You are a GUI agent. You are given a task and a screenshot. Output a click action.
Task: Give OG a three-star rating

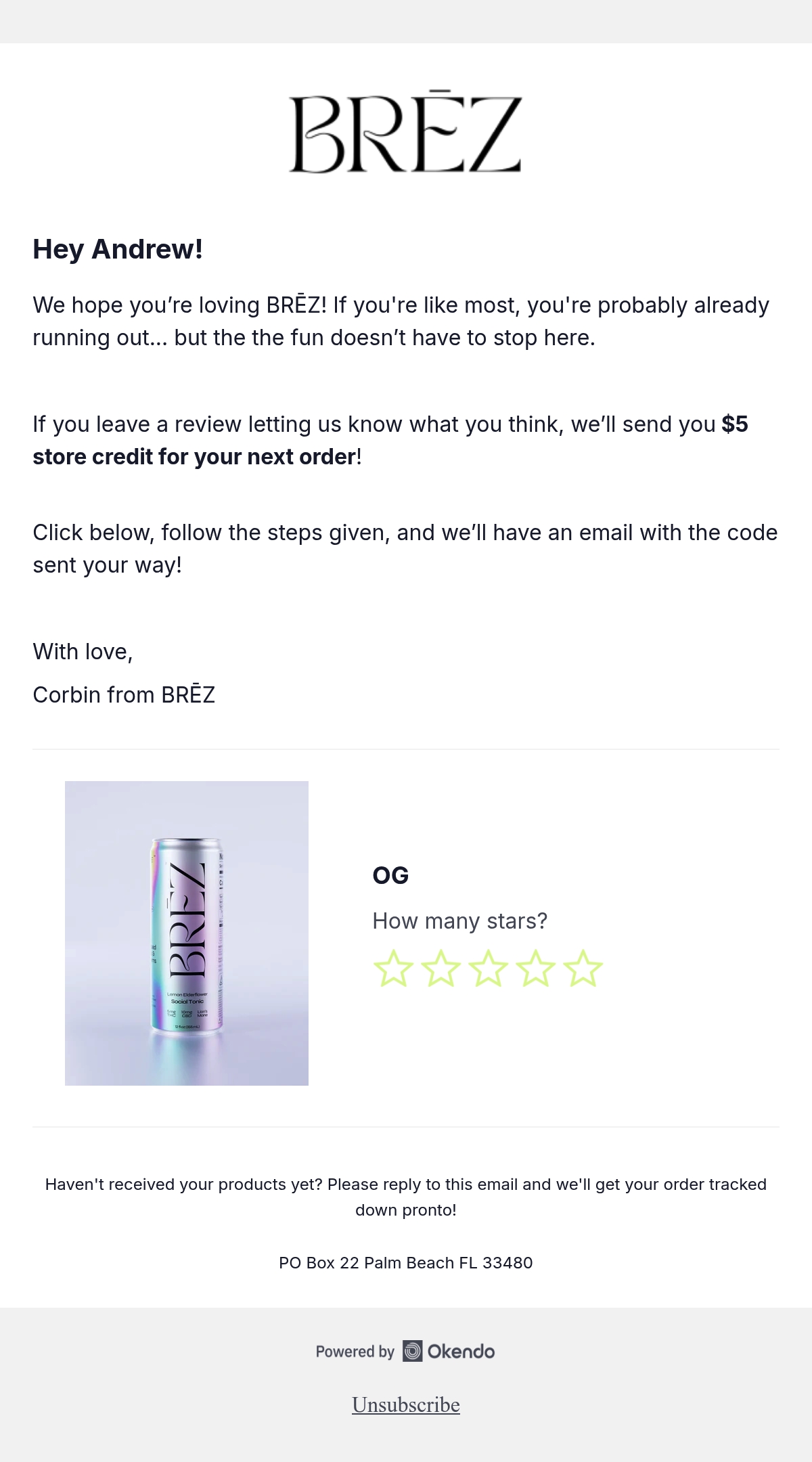pos(488,968)
